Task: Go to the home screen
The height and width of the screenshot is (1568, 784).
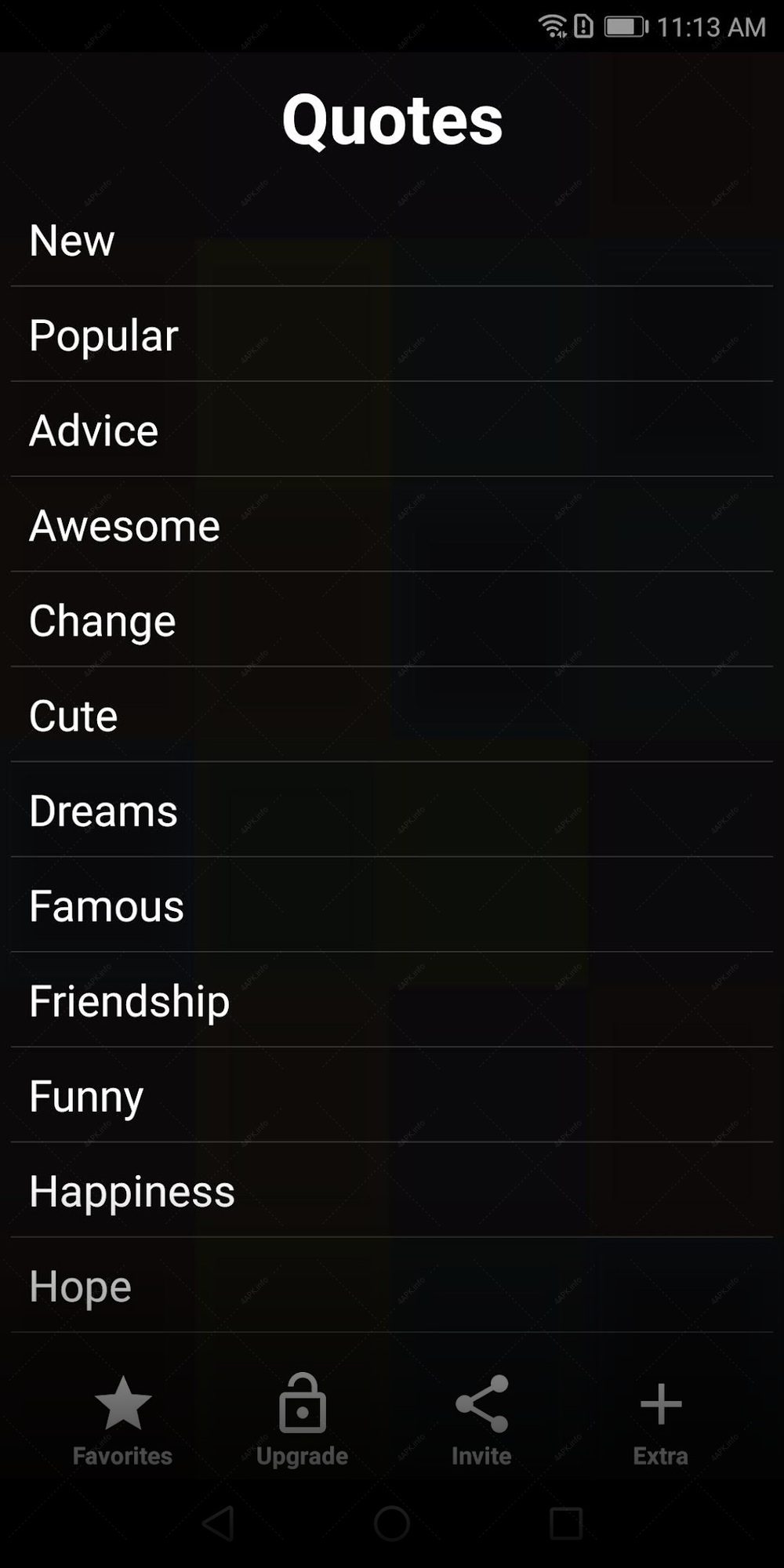Action: [392, 1523]
